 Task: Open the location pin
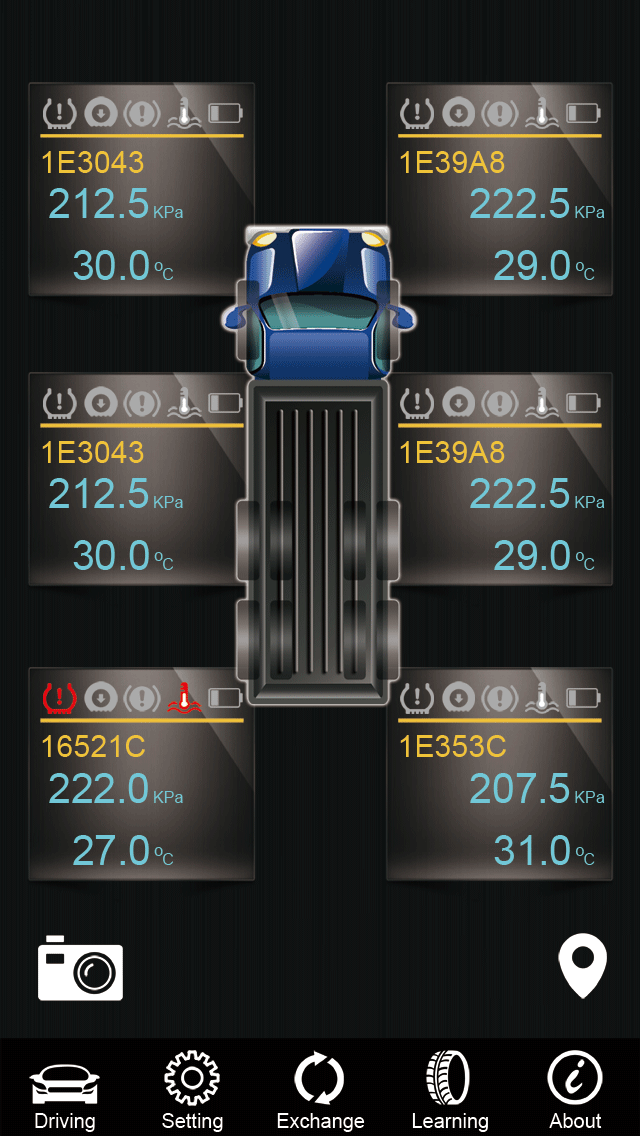pos(582,966)
